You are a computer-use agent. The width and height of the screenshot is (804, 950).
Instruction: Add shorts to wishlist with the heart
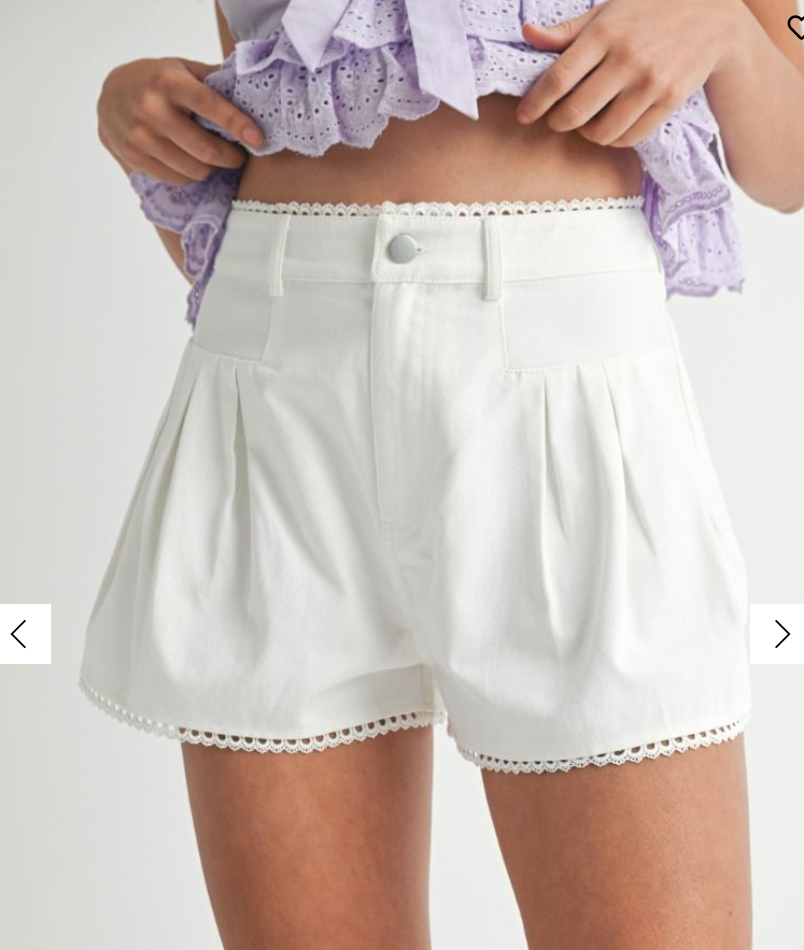(x=796, y=28)
